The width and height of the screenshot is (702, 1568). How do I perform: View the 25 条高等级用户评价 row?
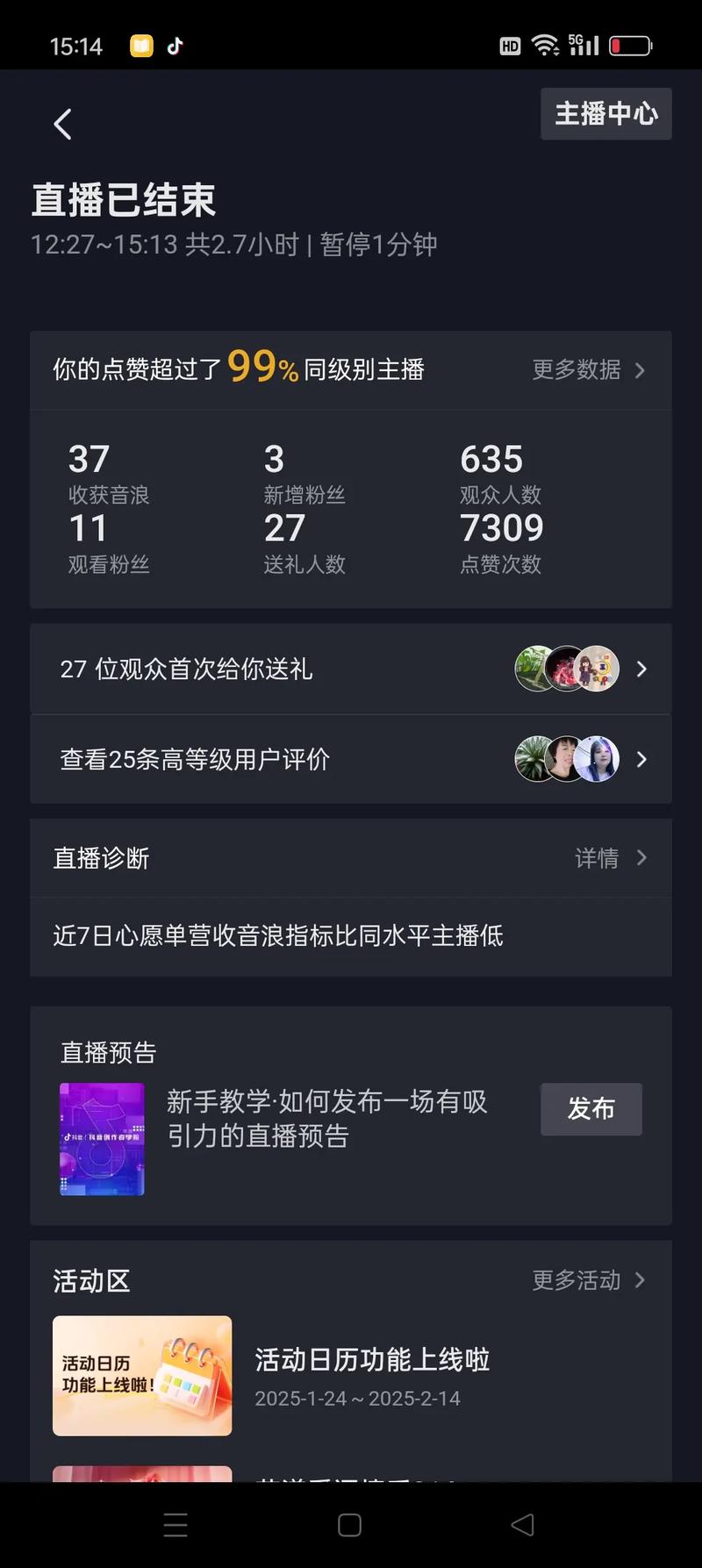click(x=351, y=759)
